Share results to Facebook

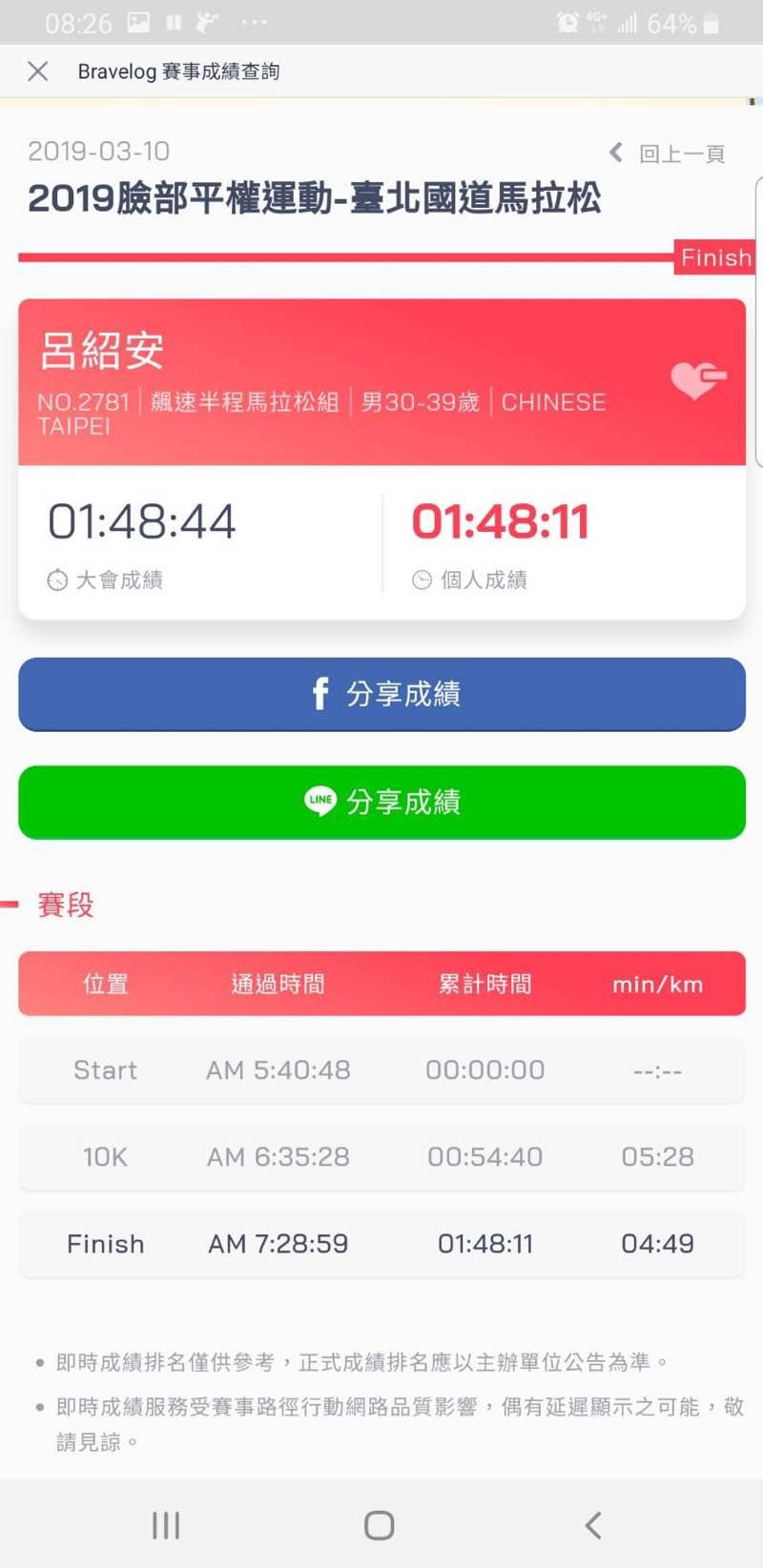pyautogui.click(x=381, y=694)
